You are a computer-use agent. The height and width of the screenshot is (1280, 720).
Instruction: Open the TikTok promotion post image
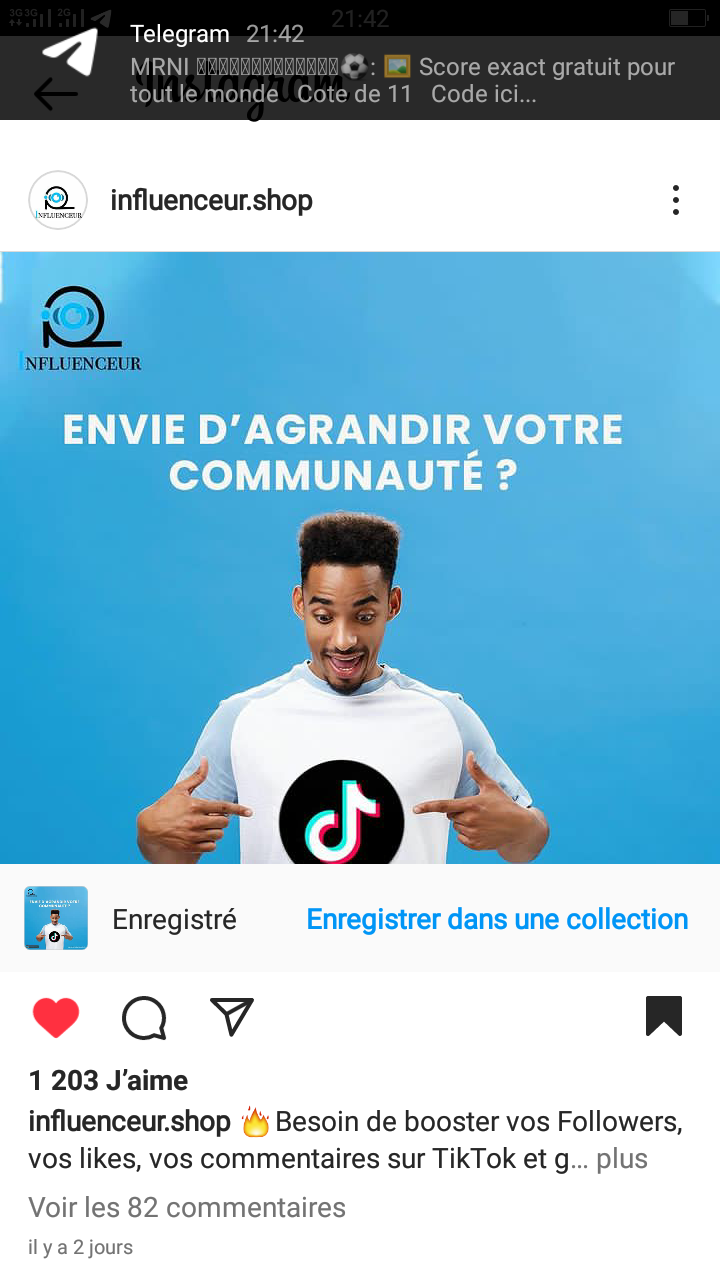360,557
